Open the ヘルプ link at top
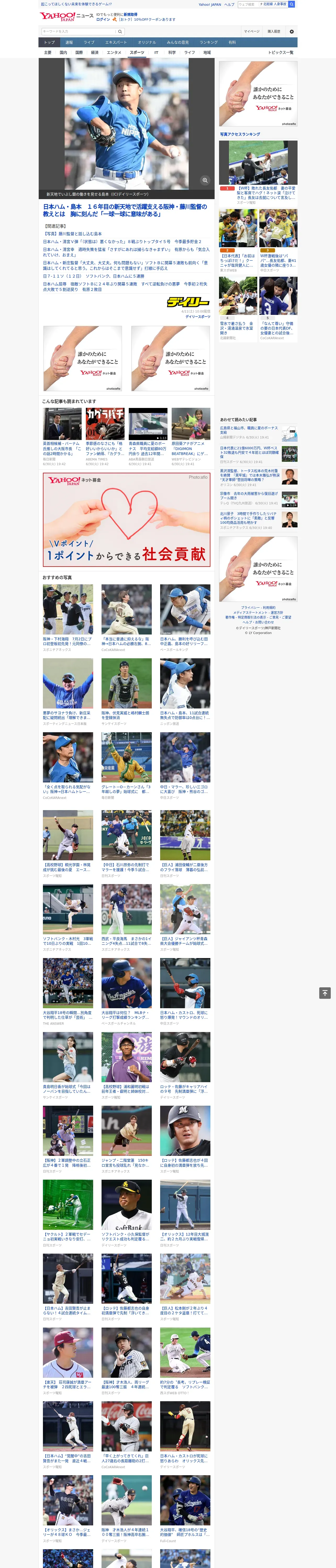 coord(229,4)
